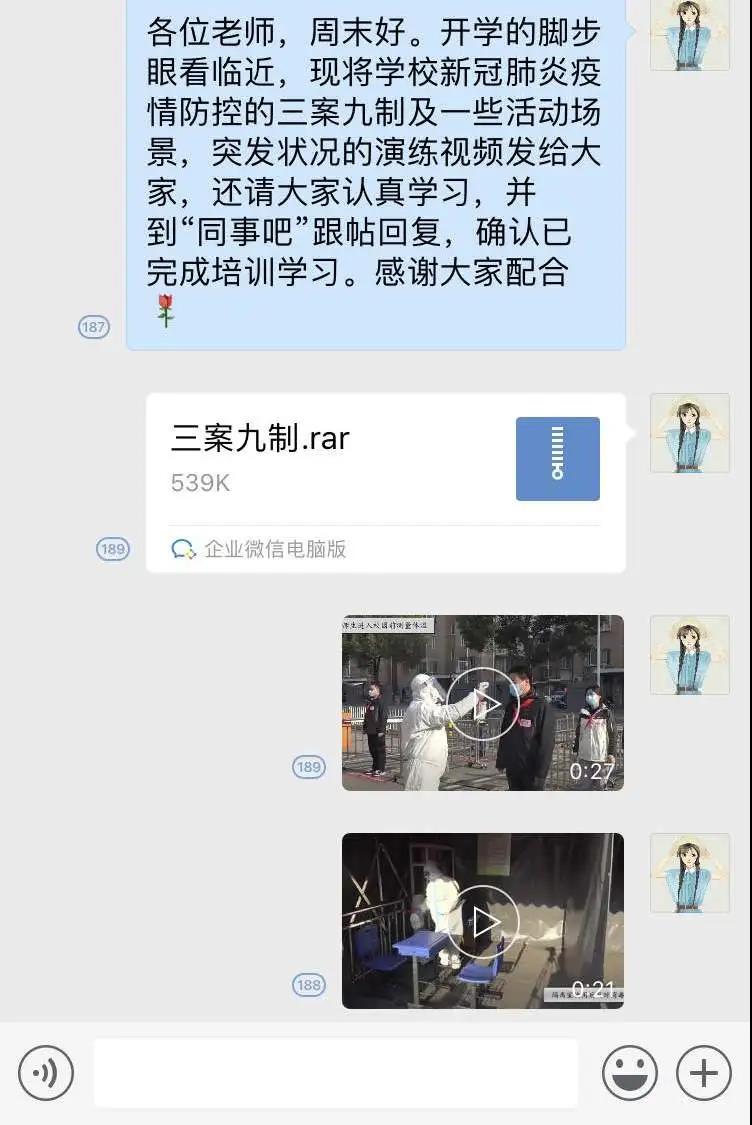
Task: View read count beside the 0:27 video
Action: point(309,767)
